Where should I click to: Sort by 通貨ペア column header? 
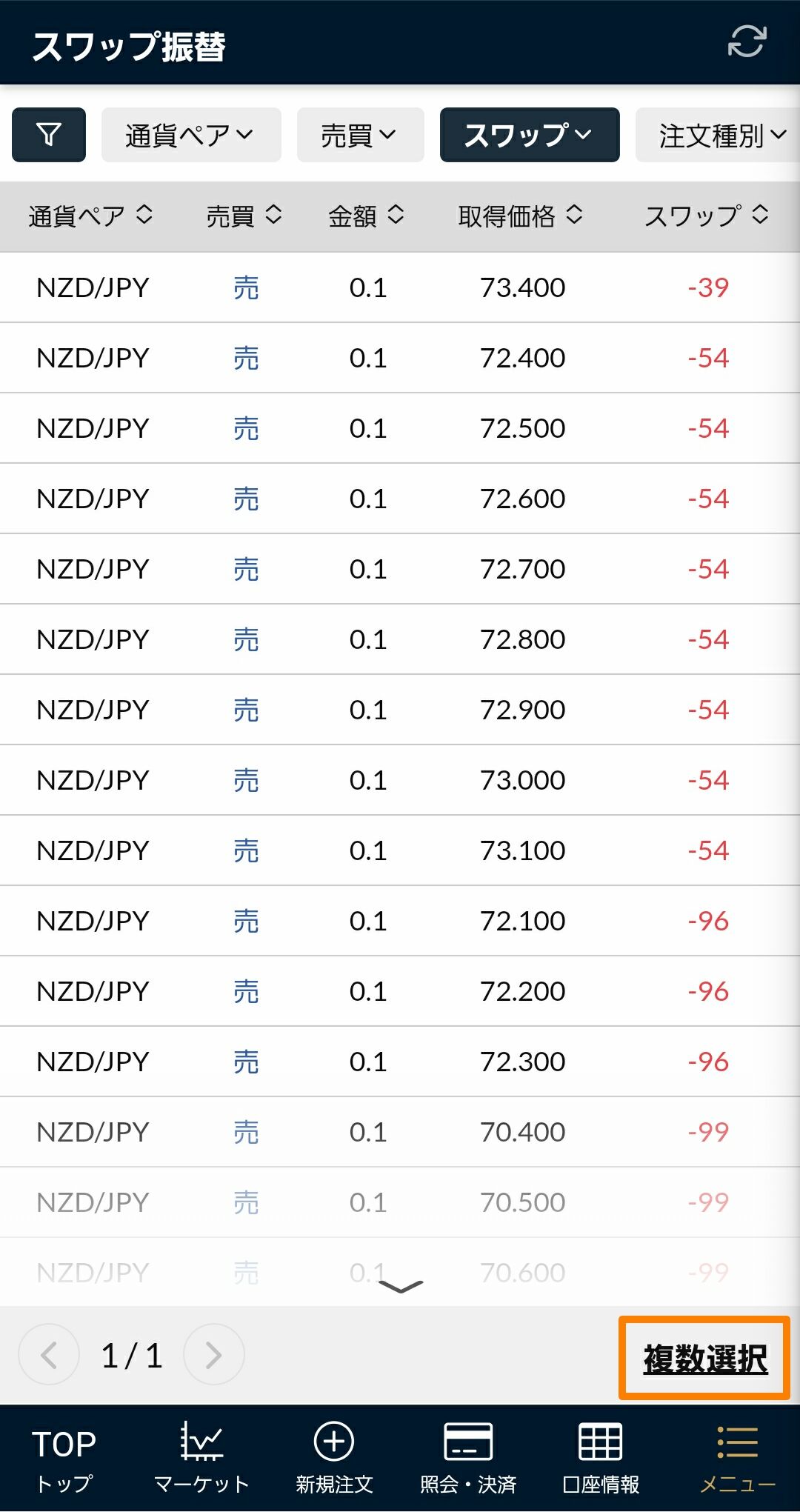90,216
